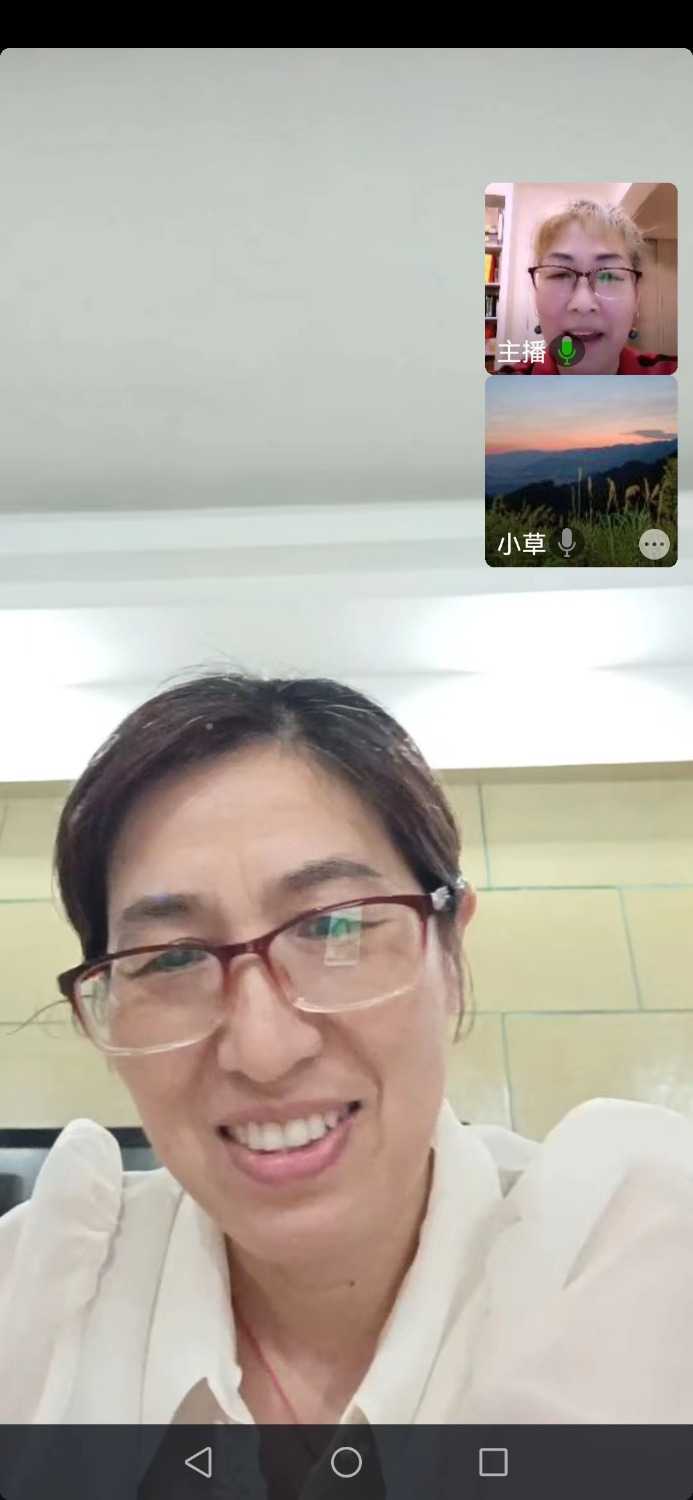Open the 主播 video tile

(581, 277)
